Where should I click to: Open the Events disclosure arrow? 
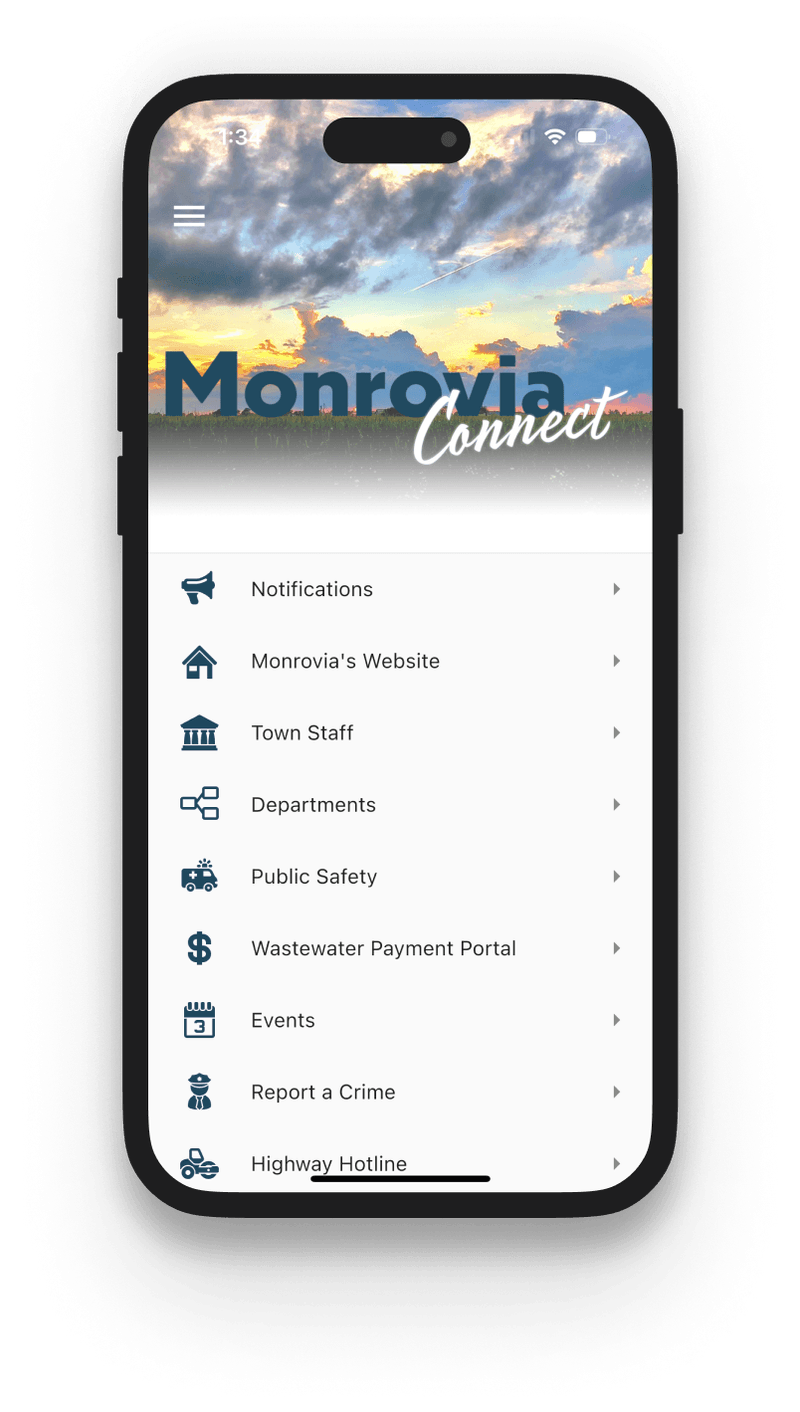coord(616,1019)
